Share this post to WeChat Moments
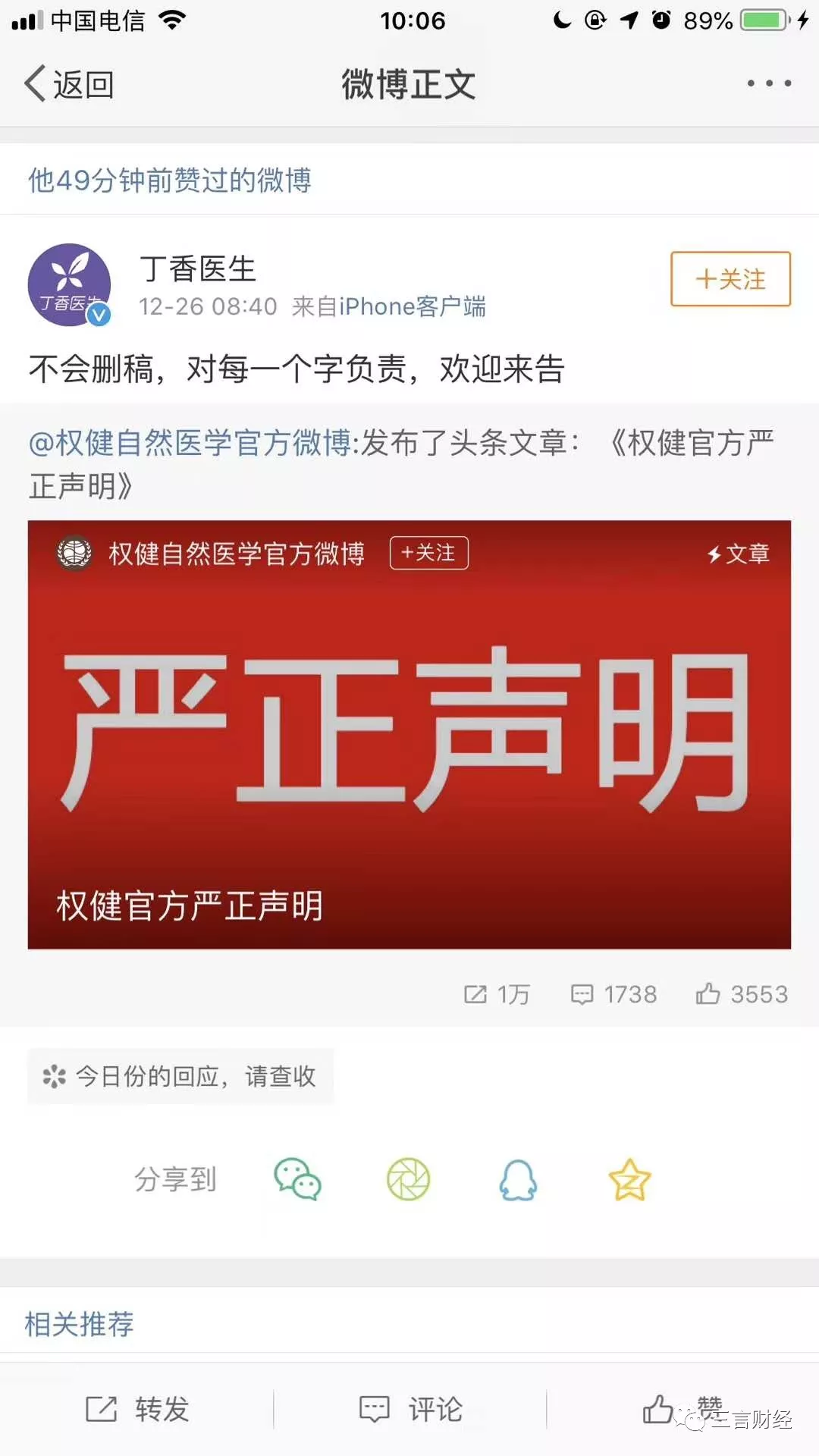819x1456 pixels. [x=408, y=1179]
